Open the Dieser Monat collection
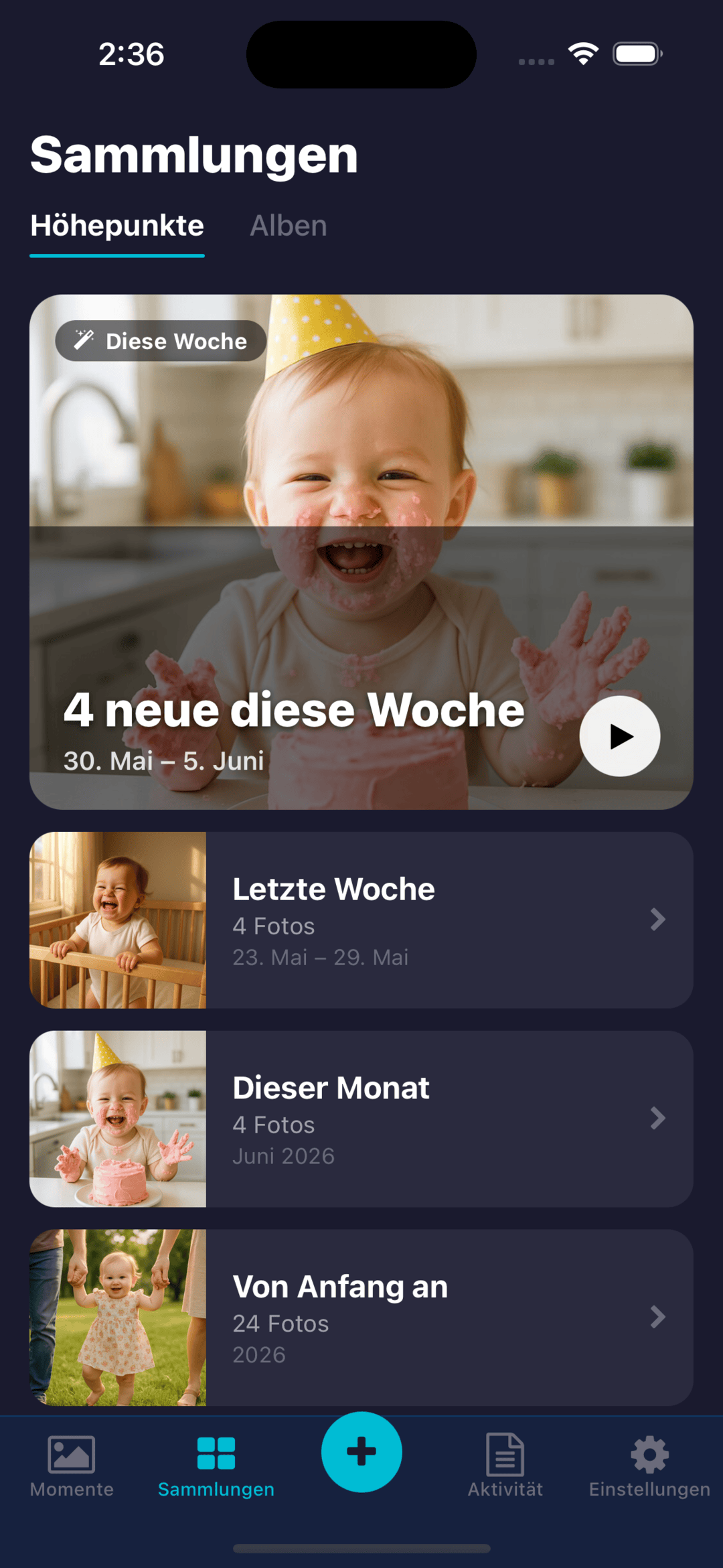 361,1119
